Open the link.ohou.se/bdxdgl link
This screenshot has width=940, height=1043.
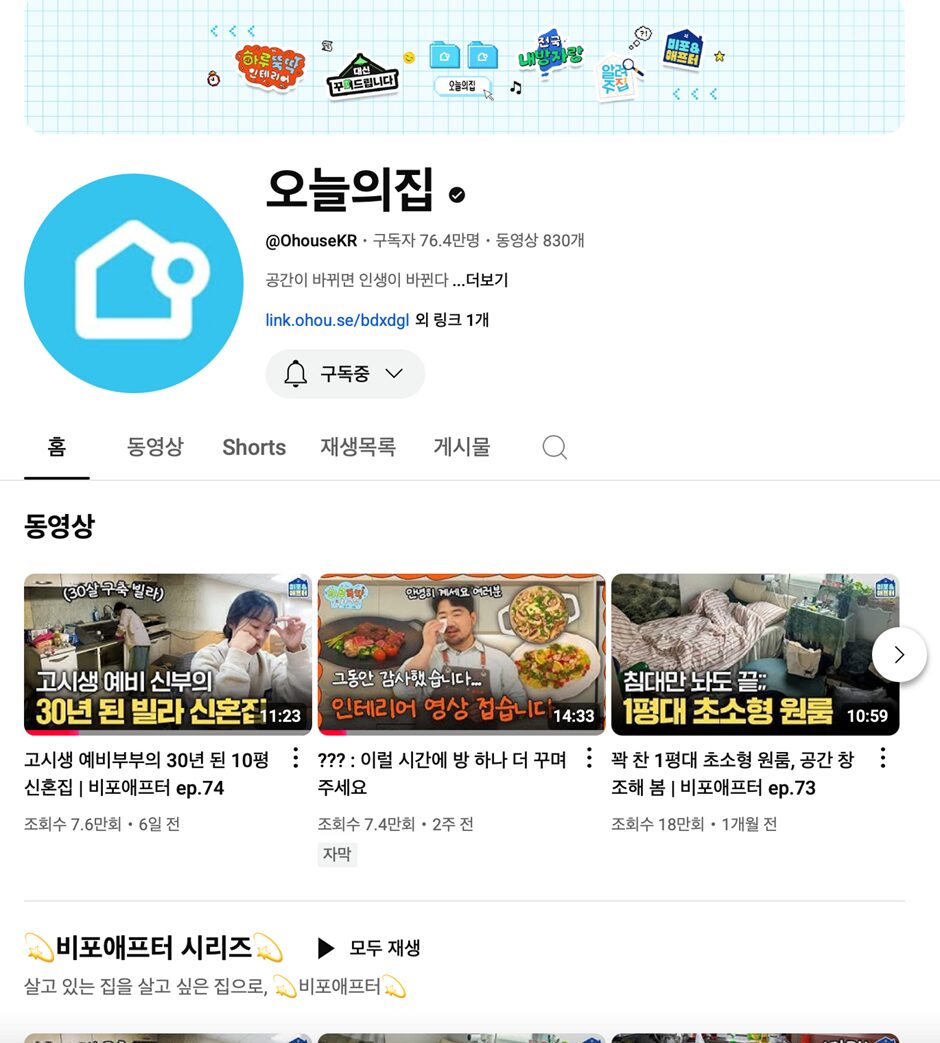click(337, 320)
